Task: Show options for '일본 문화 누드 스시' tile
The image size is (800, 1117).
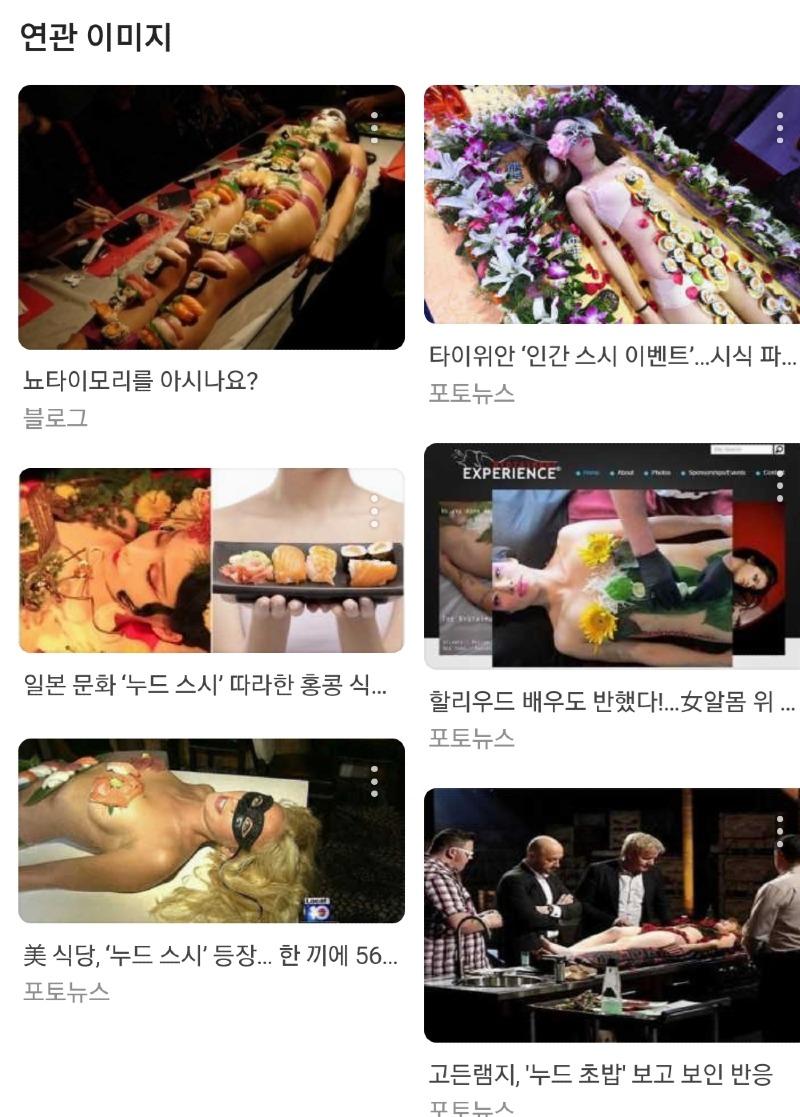Action: (x=375, y=510)
